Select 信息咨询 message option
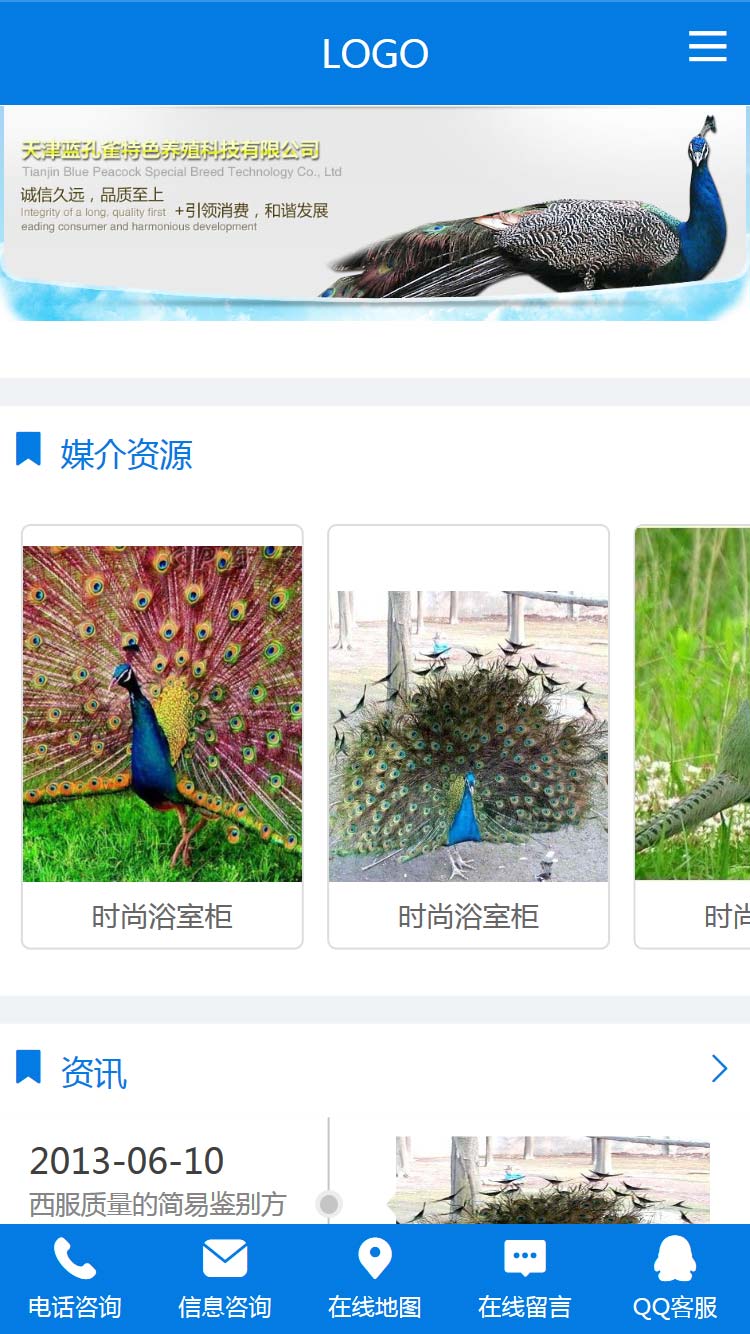This screenshot has height=1334, width=750. tap(225, 1279)
